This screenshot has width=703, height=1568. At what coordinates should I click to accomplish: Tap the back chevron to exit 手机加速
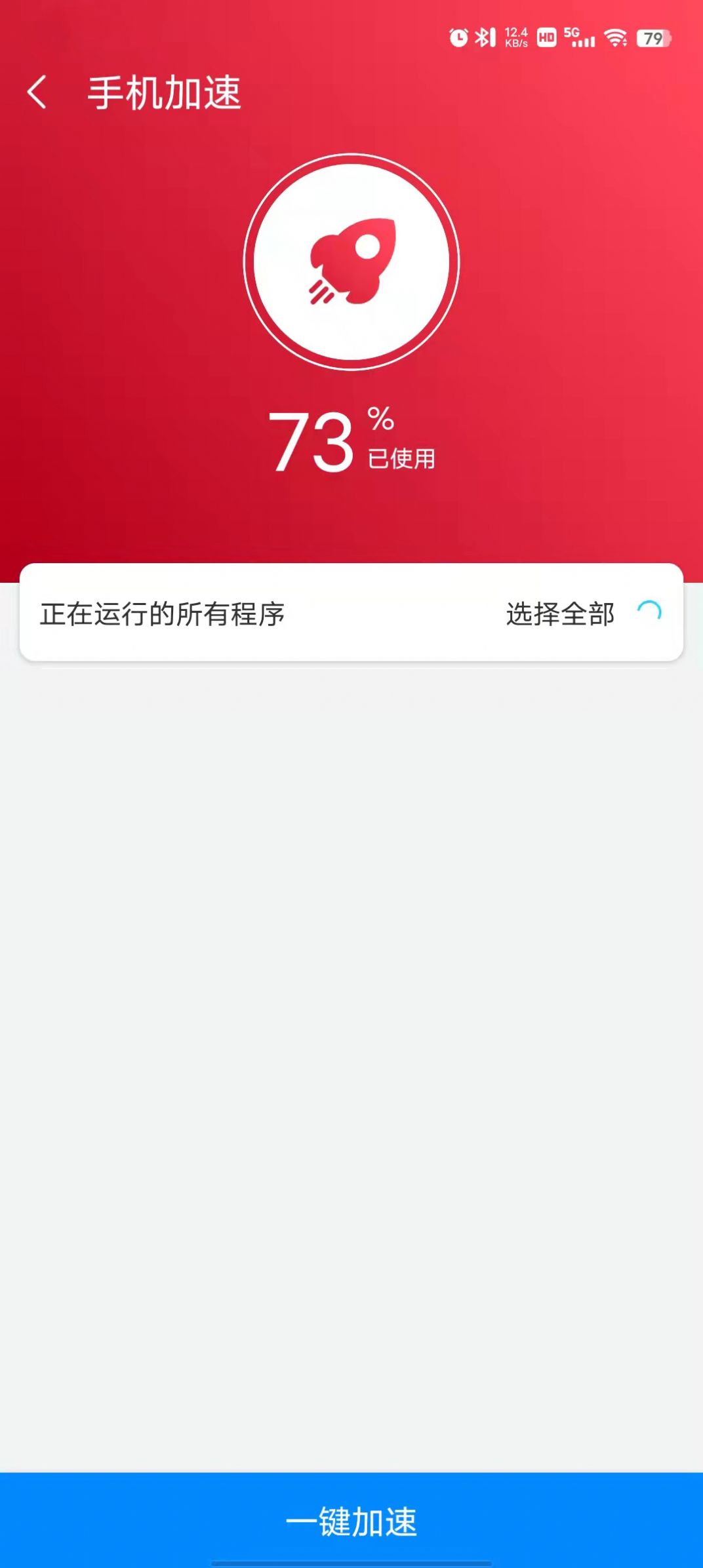click(x=38, y=92)
